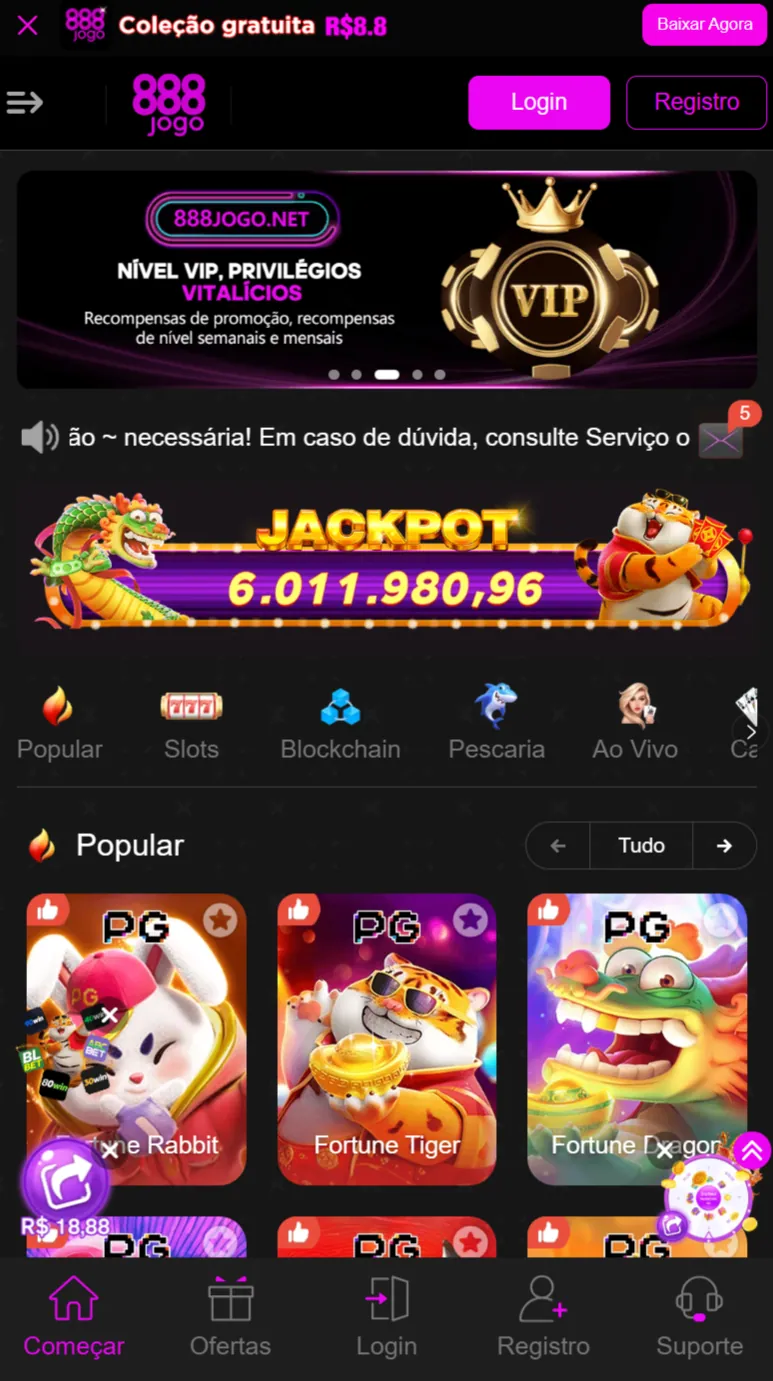Tap the pink Login button in header

(539, 102)
